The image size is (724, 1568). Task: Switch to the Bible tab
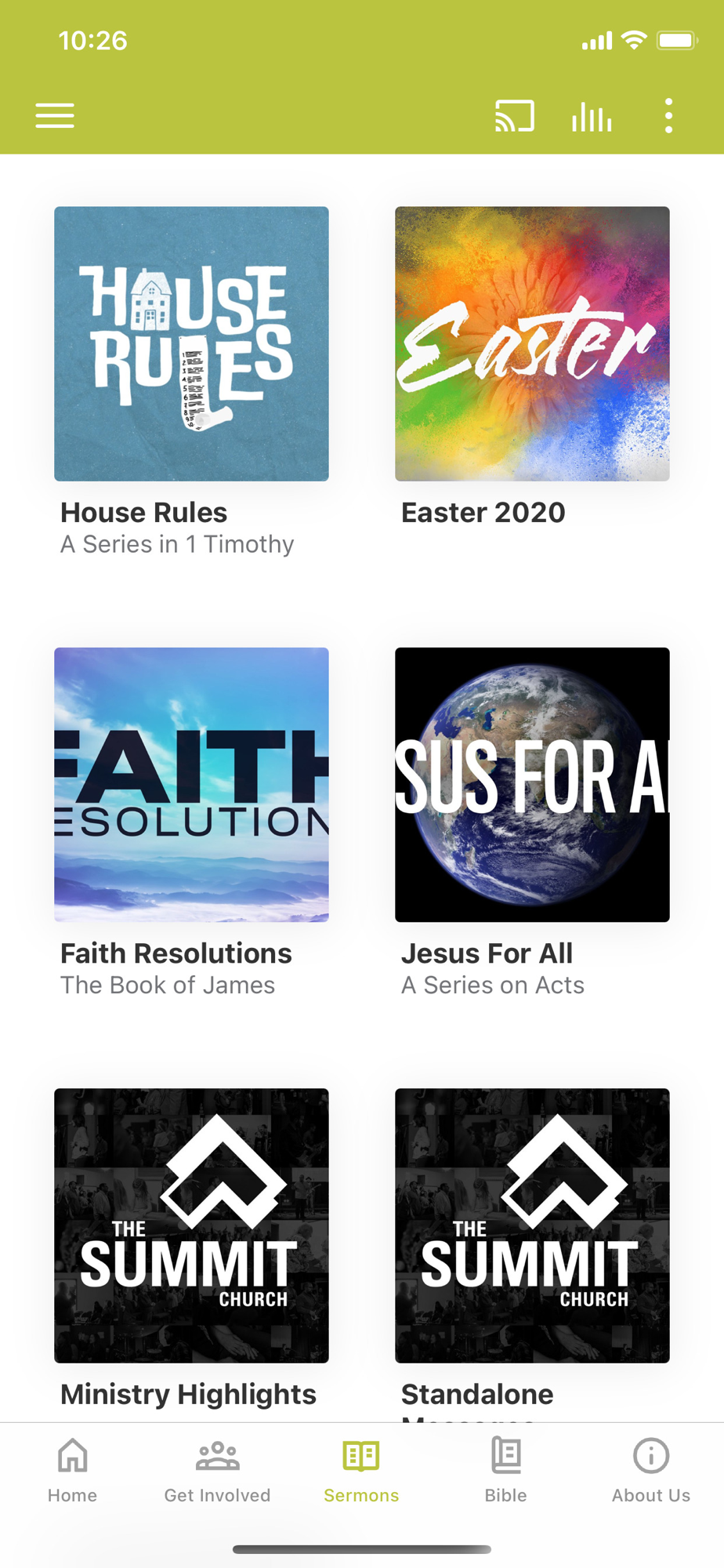coord(505,1470)
